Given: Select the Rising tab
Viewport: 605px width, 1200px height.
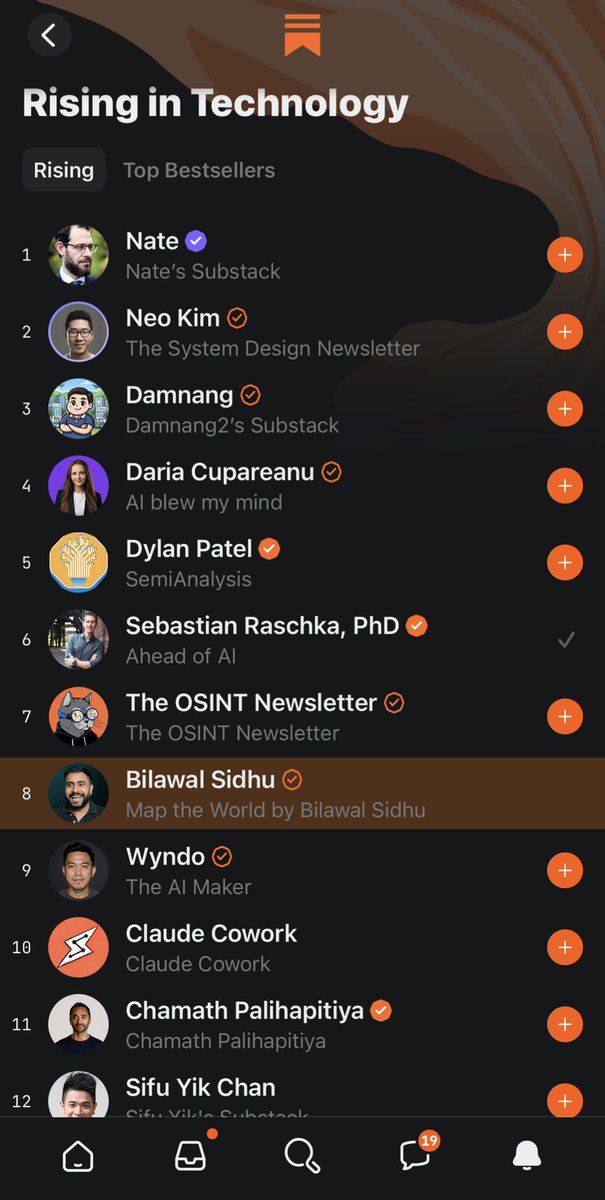Looking at the screenshot, I should (64, 170).
